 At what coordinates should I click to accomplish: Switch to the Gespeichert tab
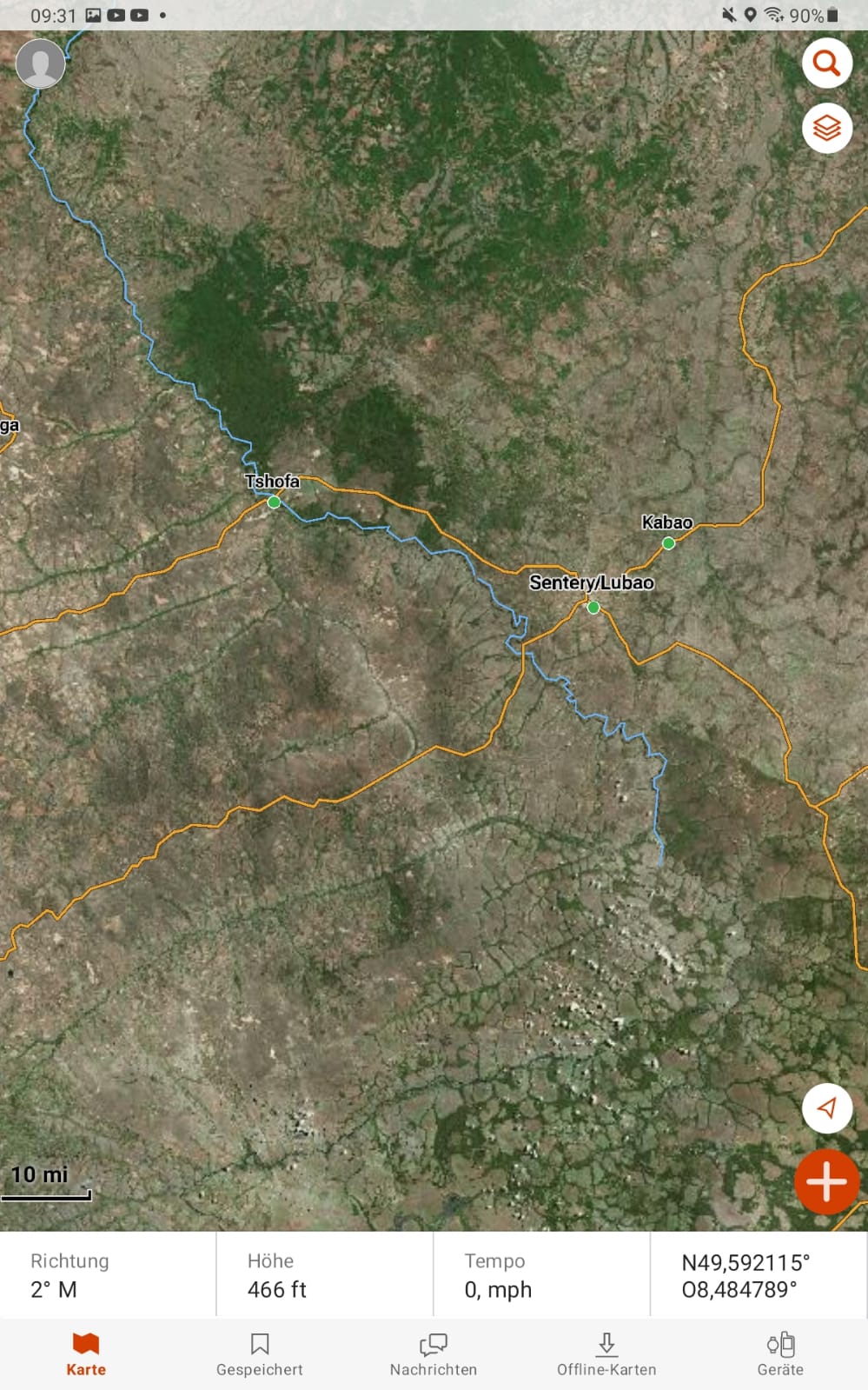click(x=260, y=1354)
